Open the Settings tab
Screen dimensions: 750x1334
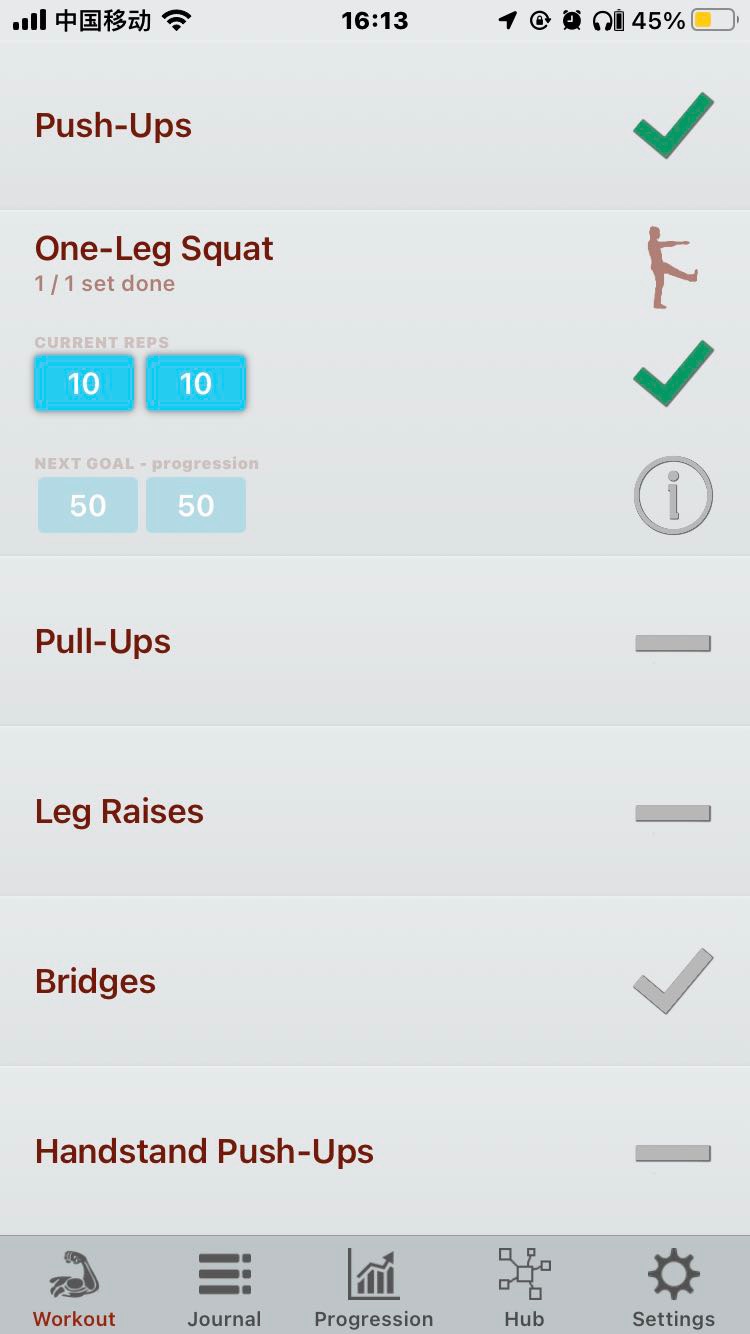point(674,1288)
